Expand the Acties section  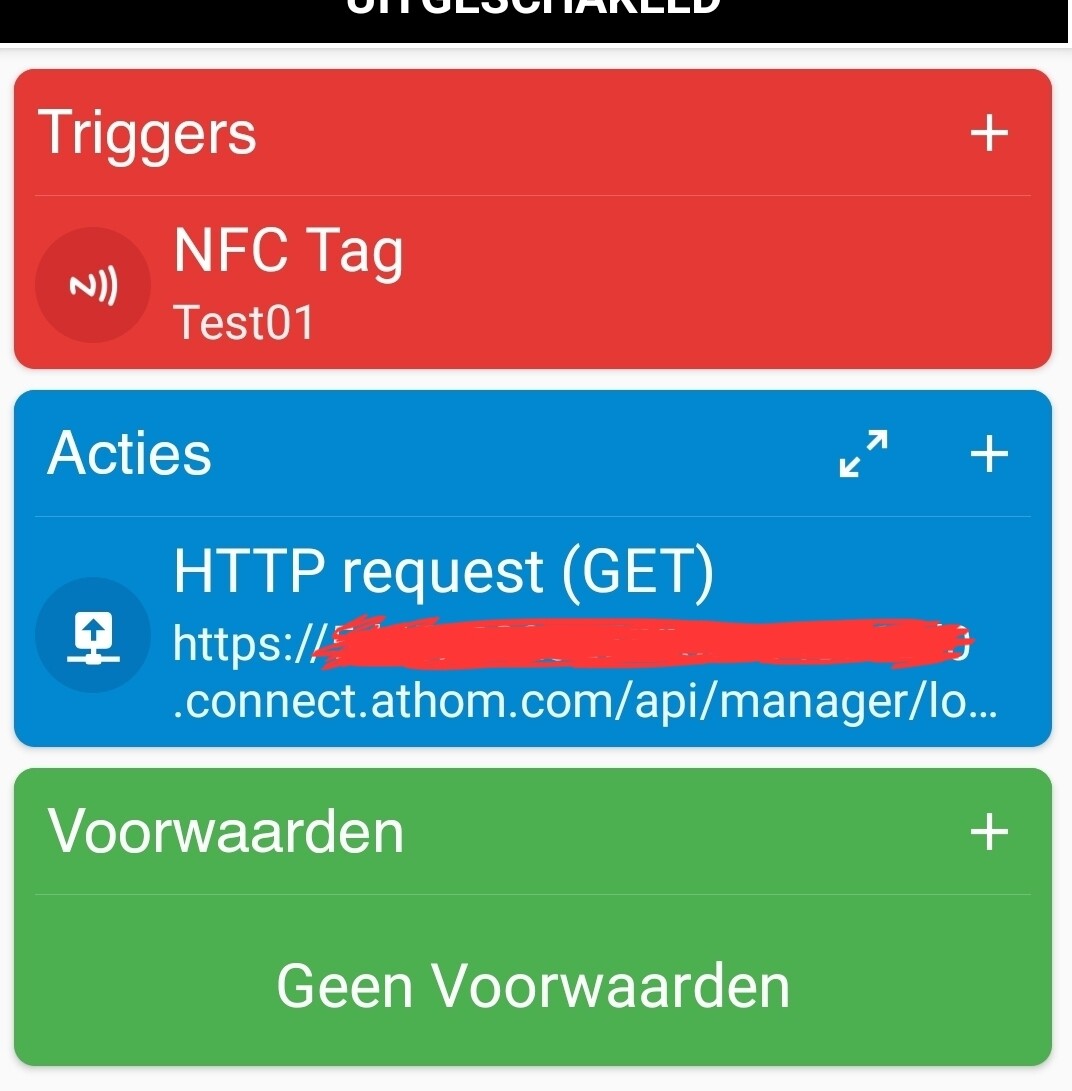pyautogui.click(x=863, y=454)
